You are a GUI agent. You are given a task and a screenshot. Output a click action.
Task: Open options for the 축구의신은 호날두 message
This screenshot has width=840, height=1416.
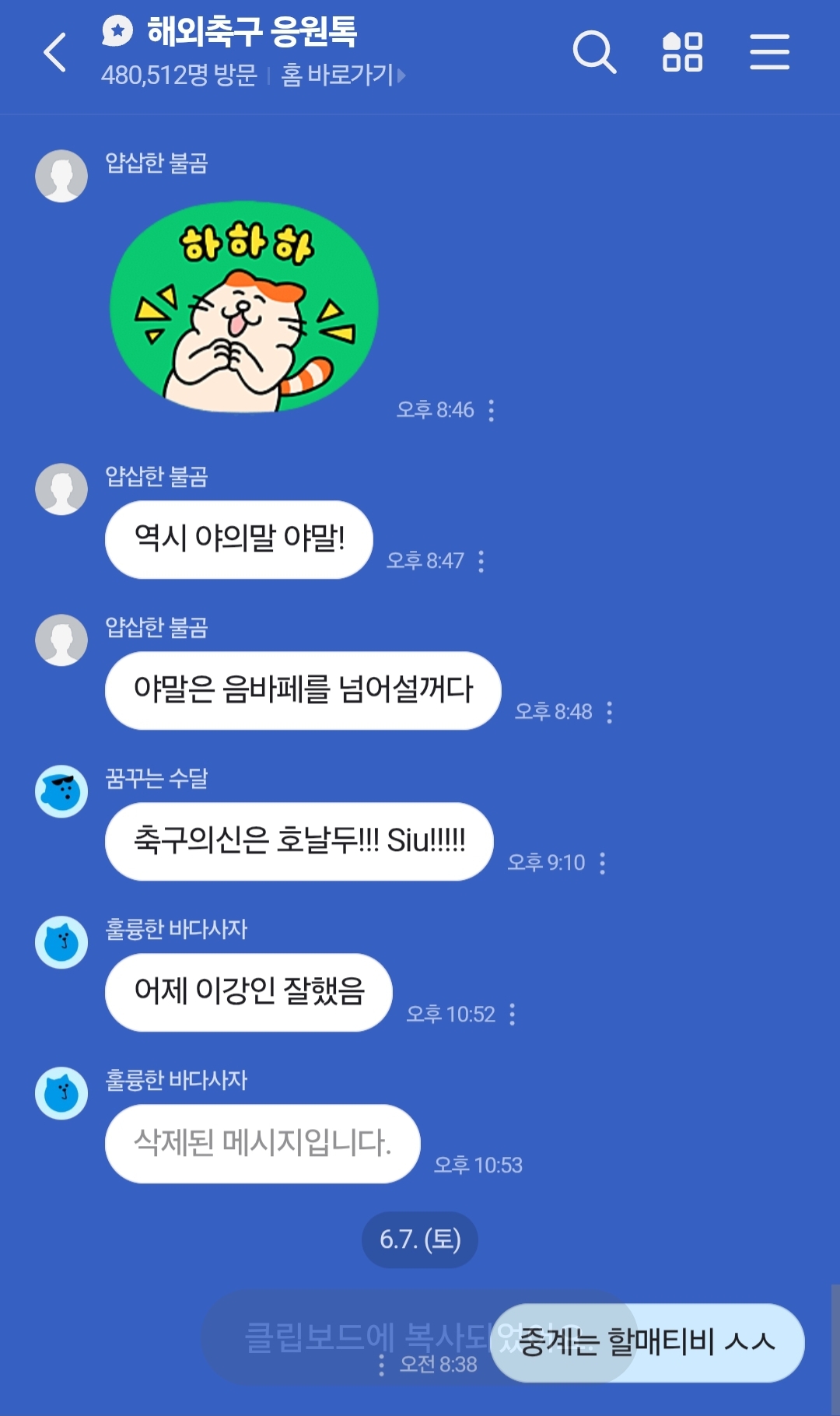pos(603,864)
